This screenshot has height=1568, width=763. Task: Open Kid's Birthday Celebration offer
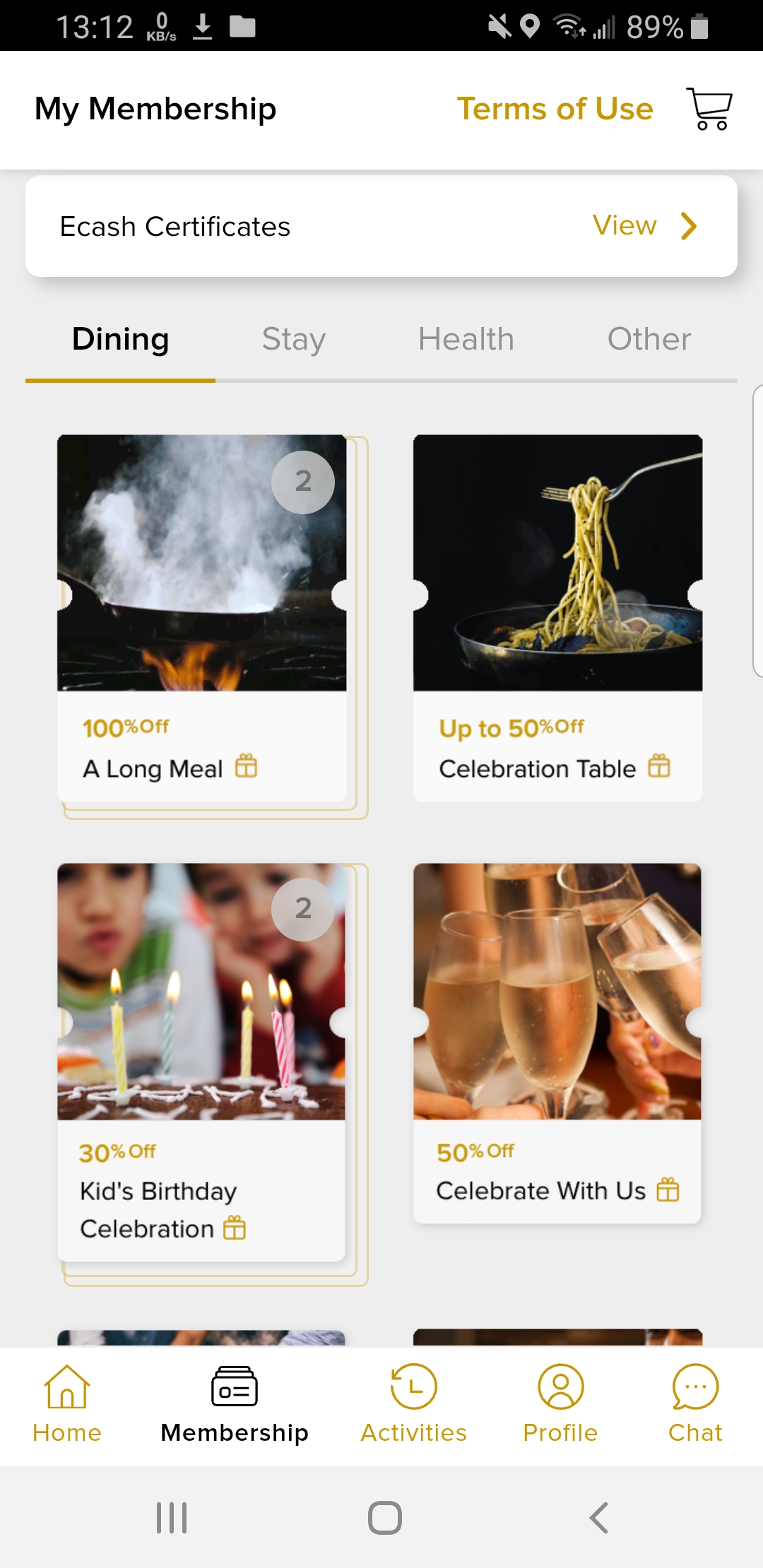click(x=202, y=1059)
